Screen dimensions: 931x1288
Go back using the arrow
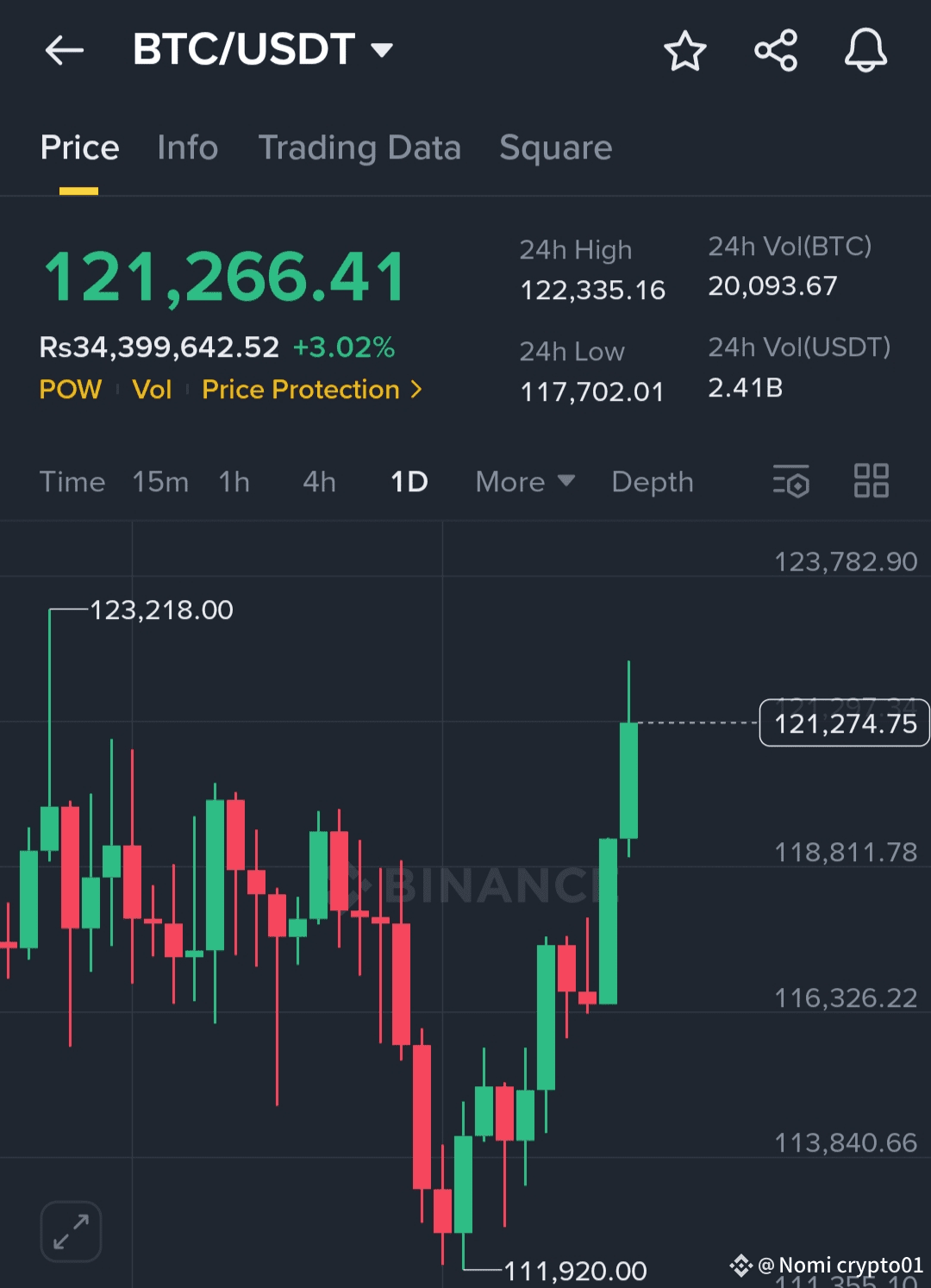tap(65, 51)
